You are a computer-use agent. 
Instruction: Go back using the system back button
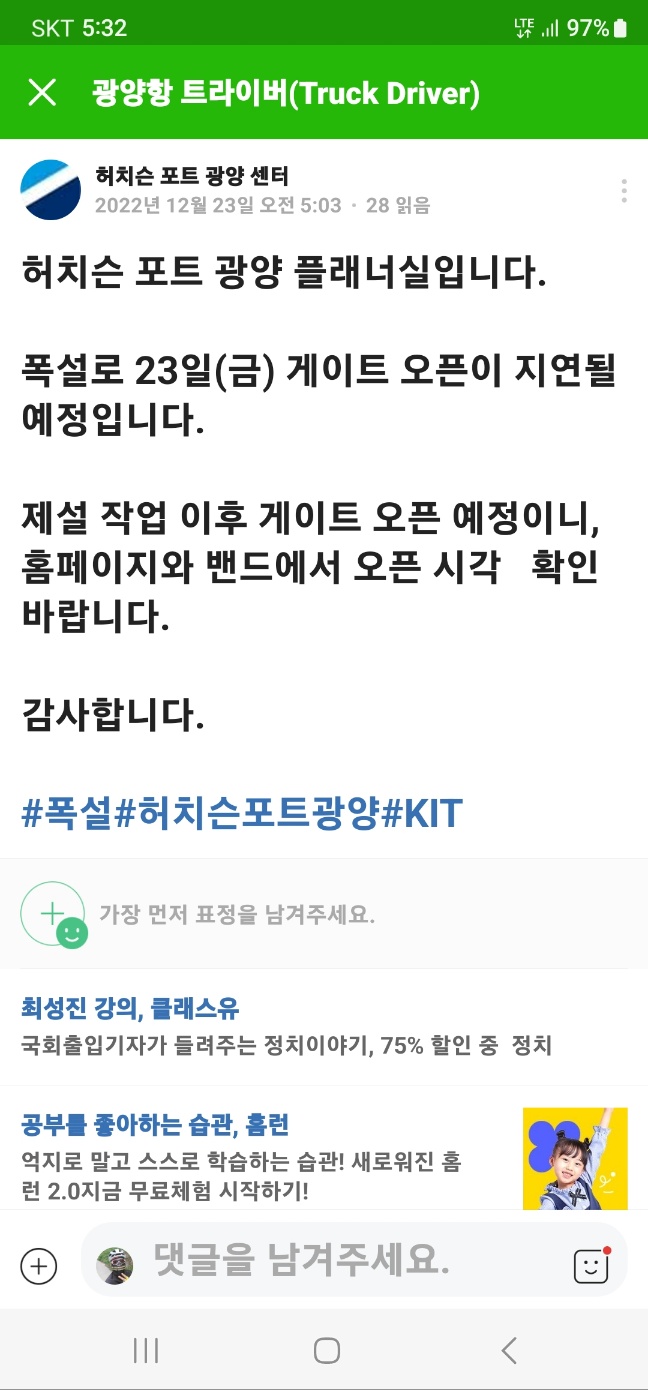point(508,1351)
